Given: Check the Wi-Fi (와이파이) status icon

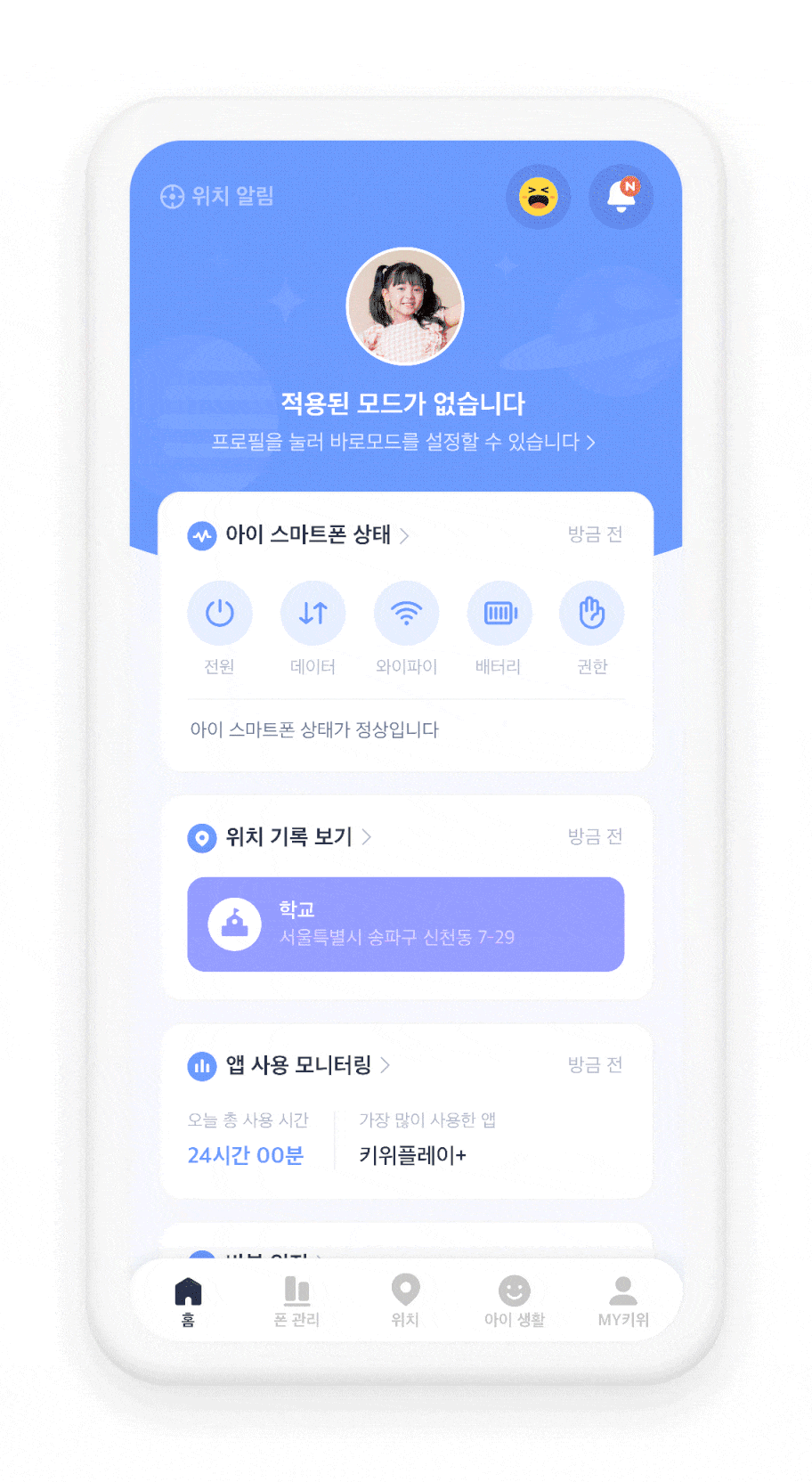Looking at the screenshot, I should click(x=406, y=614).
